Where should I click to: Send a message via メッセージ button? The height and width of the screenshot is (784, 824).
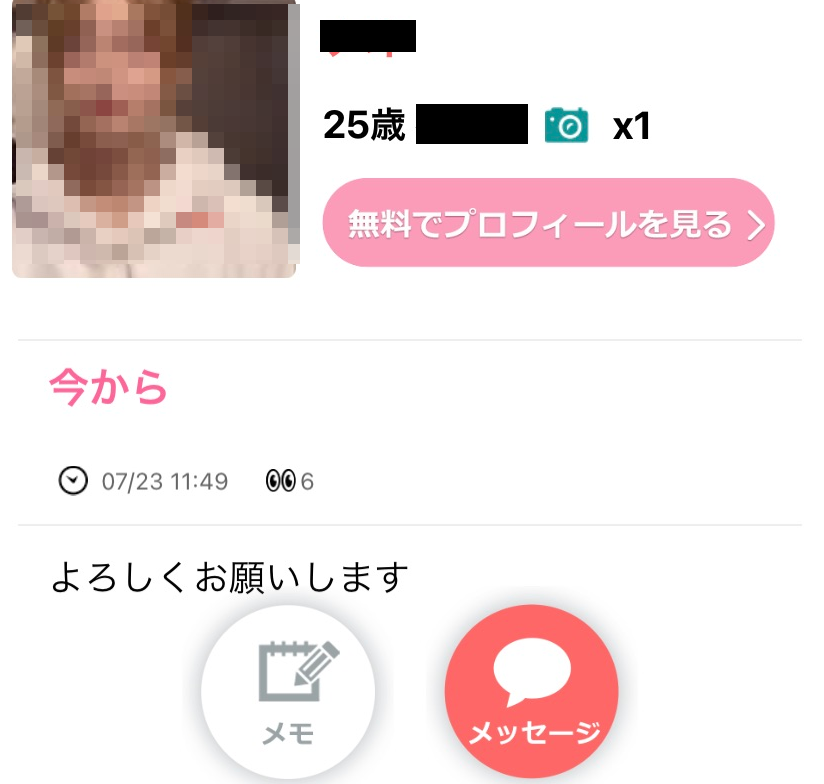tap(532, 693)
